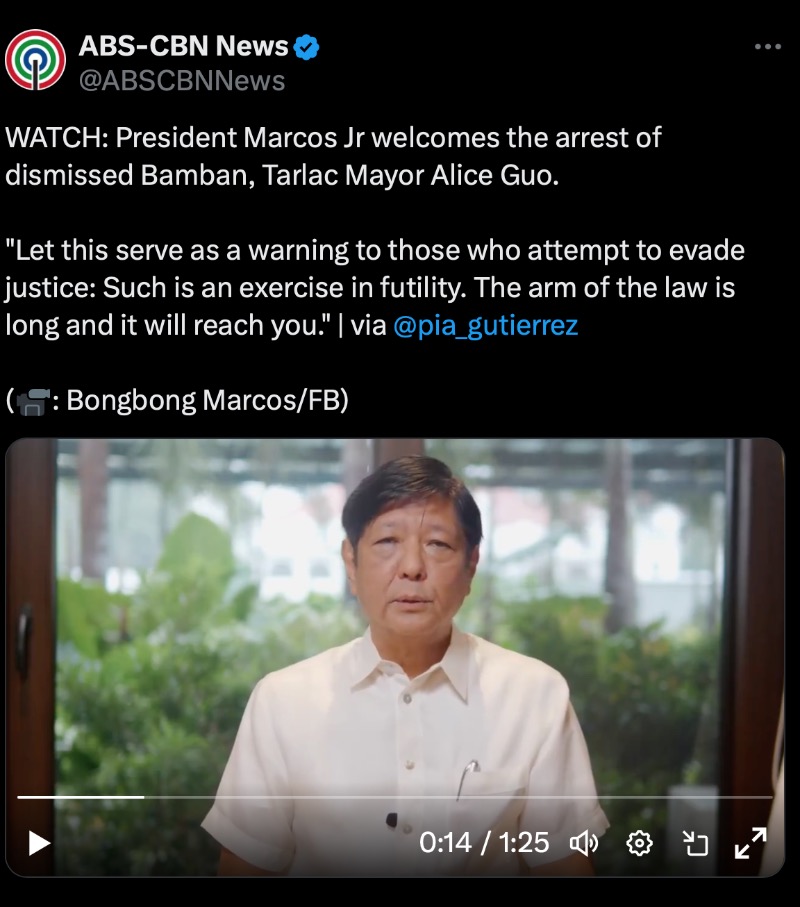Open the post's three-dot overflow menu
Image resolution: width=800 pixels, height=907 pixels.
766,46
